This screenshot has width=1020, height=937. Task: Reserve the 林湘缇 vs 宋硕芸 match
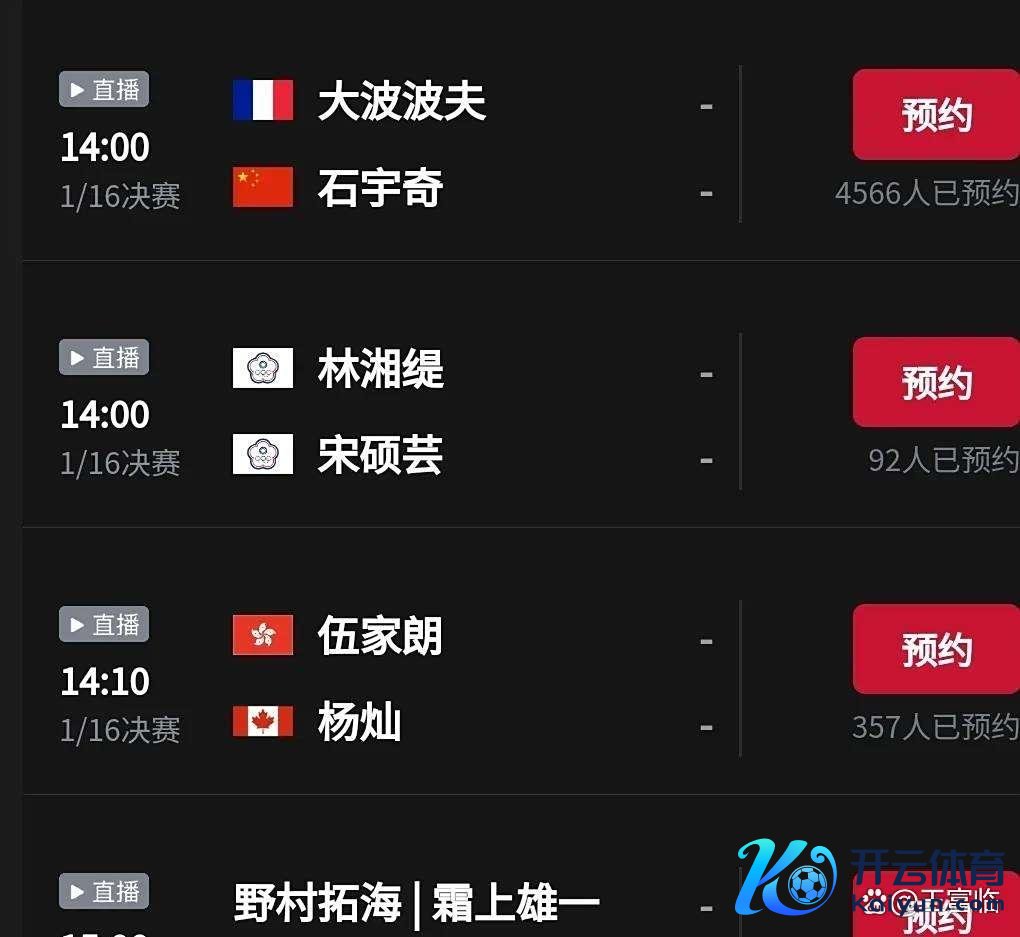pos(936,383)
